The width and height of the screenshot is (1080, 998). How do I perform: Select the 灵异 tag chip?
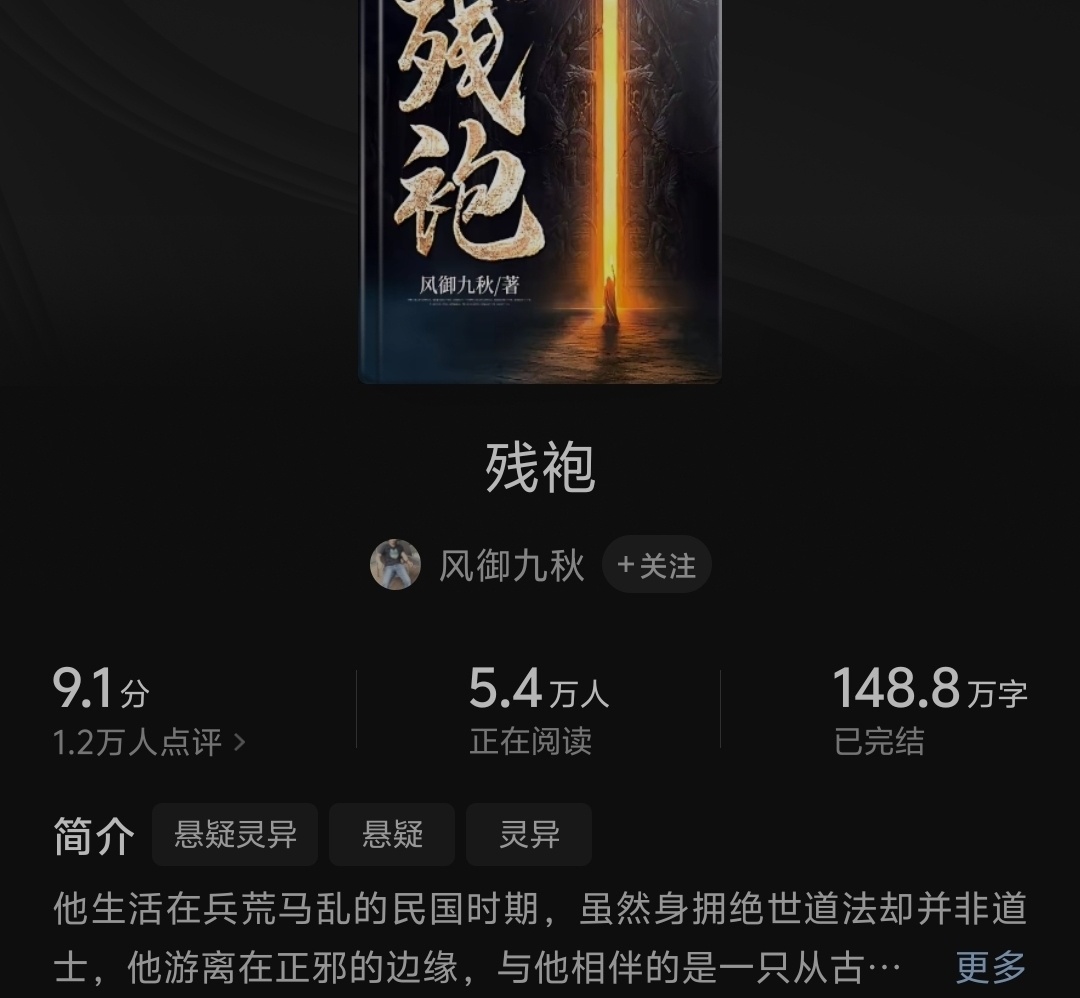[x=529, y=834]
